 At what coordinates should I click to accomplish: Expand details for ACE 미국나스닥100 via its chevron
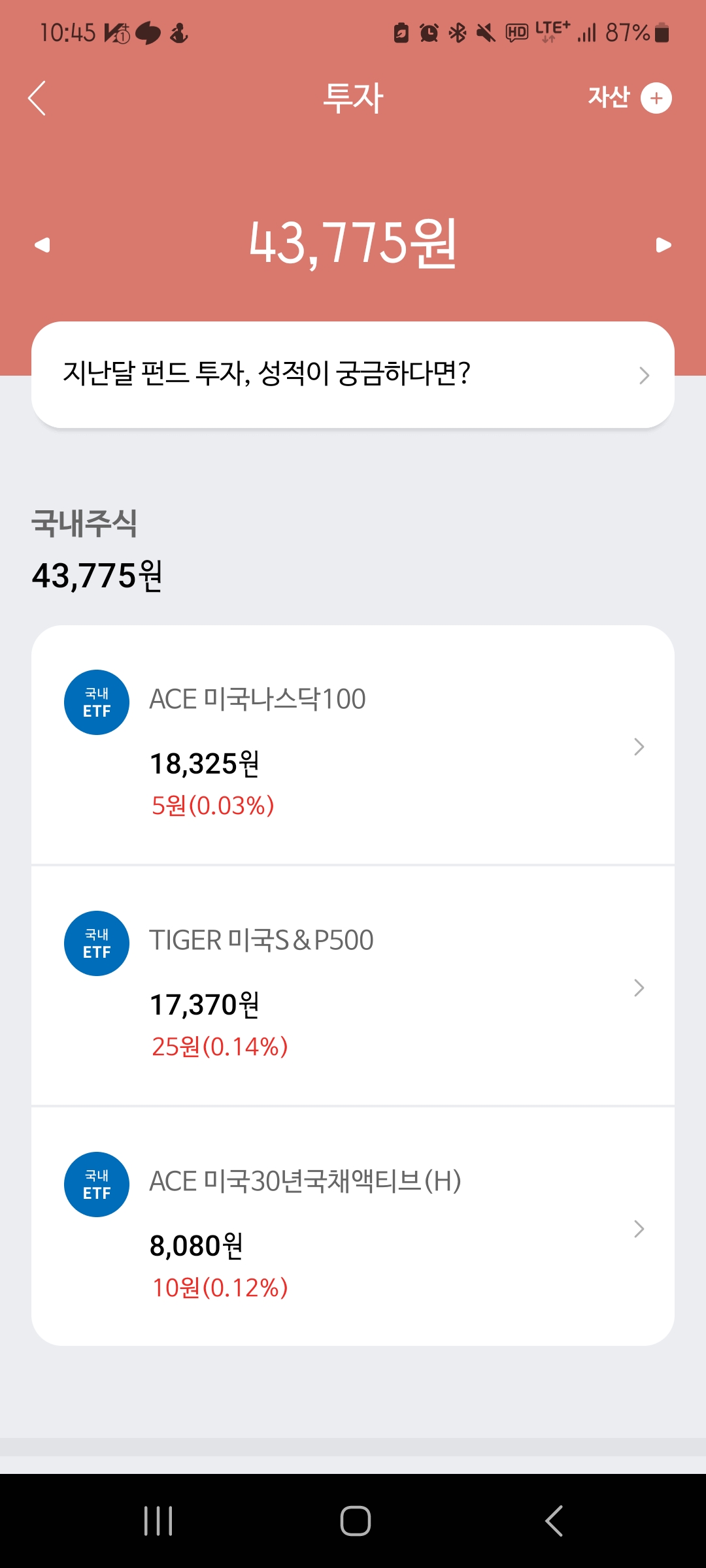coord(639,747)
